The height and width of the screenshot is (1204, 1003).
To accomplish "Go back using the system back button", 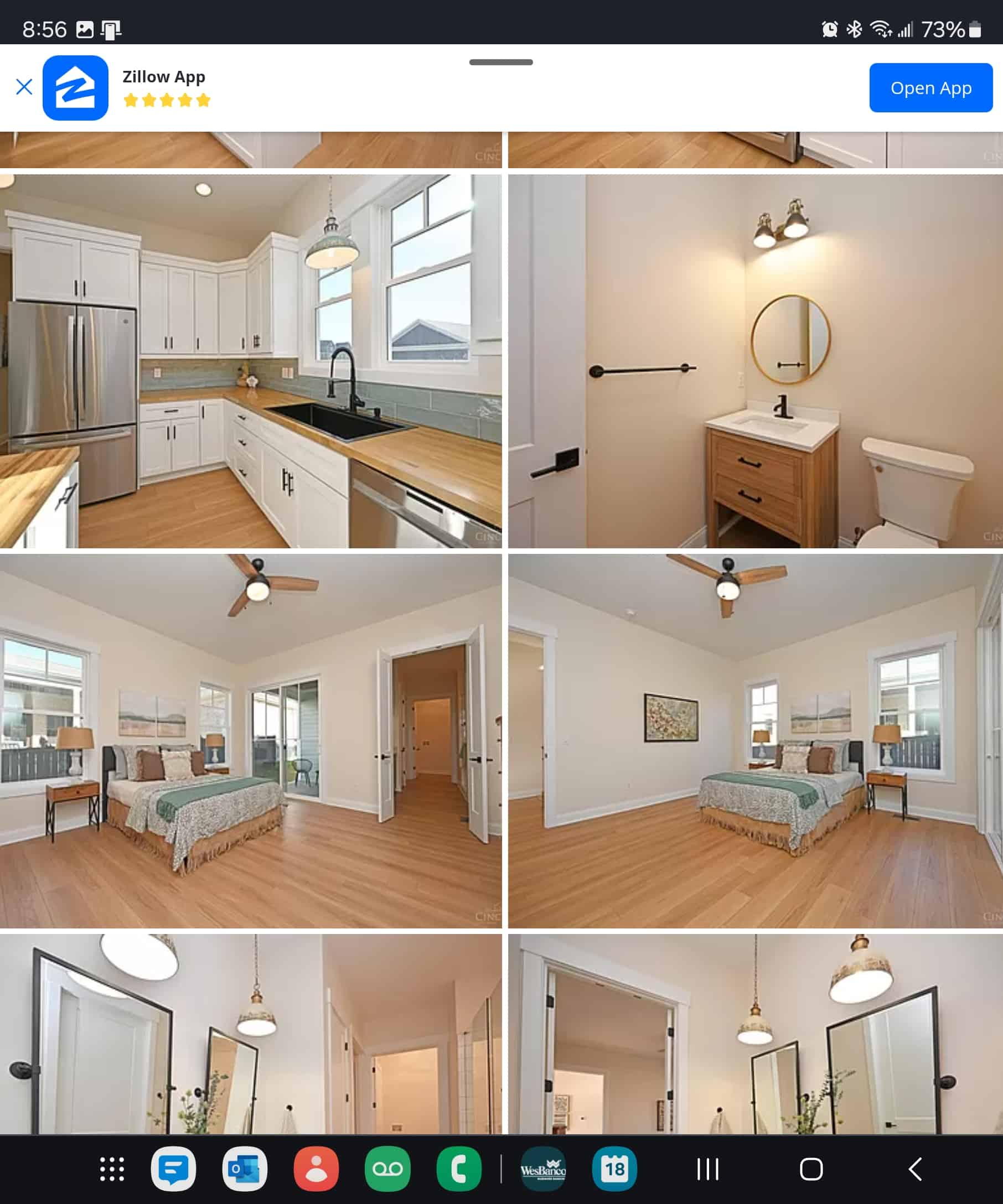I will (915, 1169).
